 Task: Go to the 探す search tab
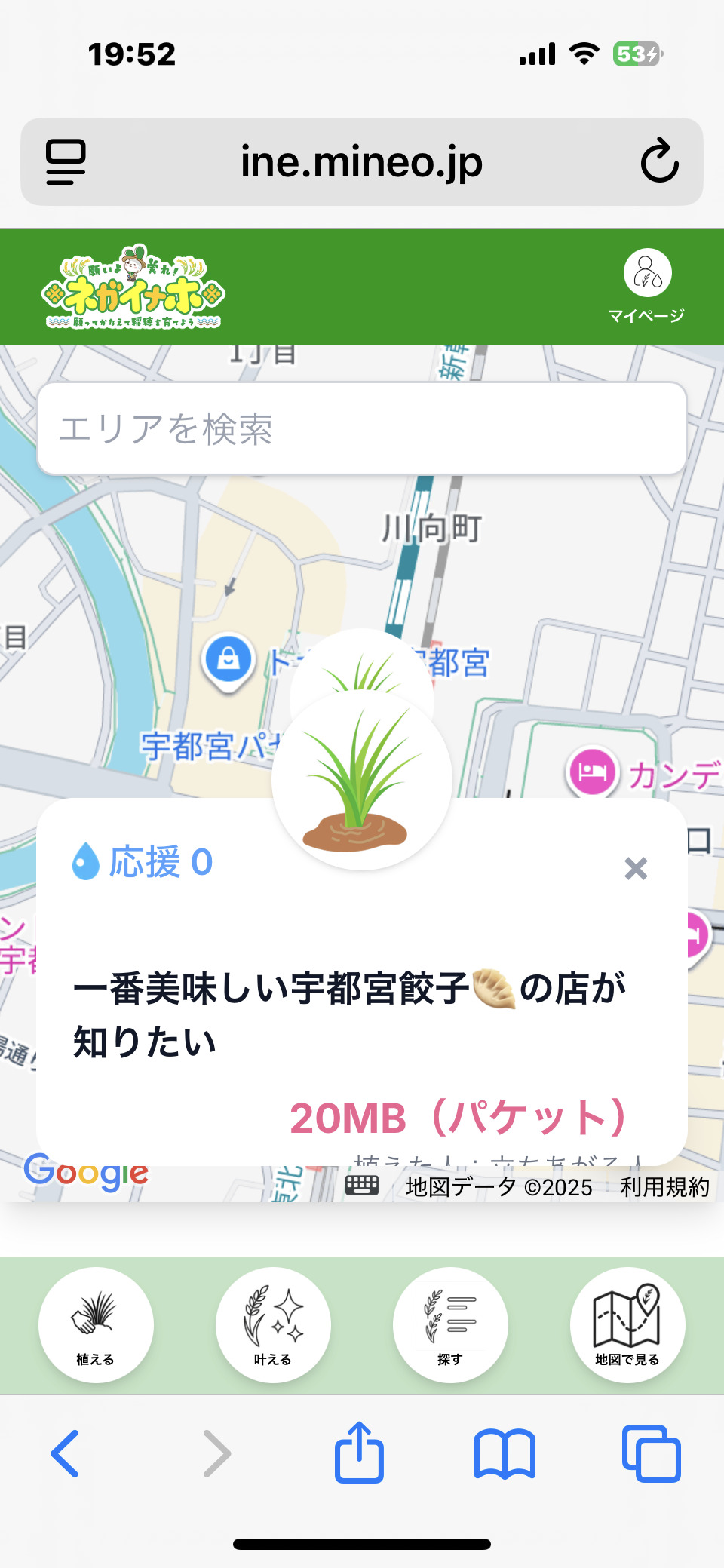tap(450, 1325)
